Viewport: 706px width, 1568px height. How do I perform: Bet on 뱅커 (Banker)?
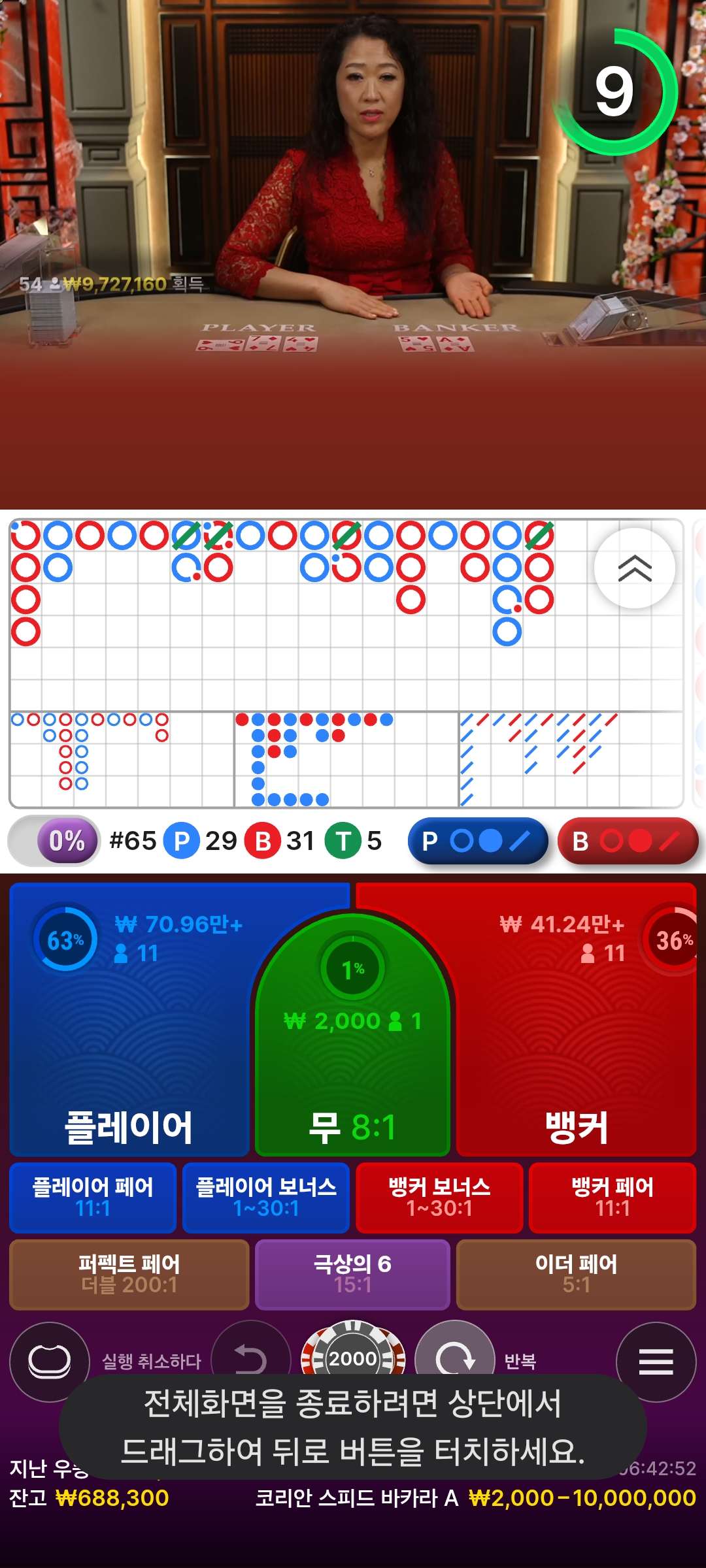(x=575, y=1045)
